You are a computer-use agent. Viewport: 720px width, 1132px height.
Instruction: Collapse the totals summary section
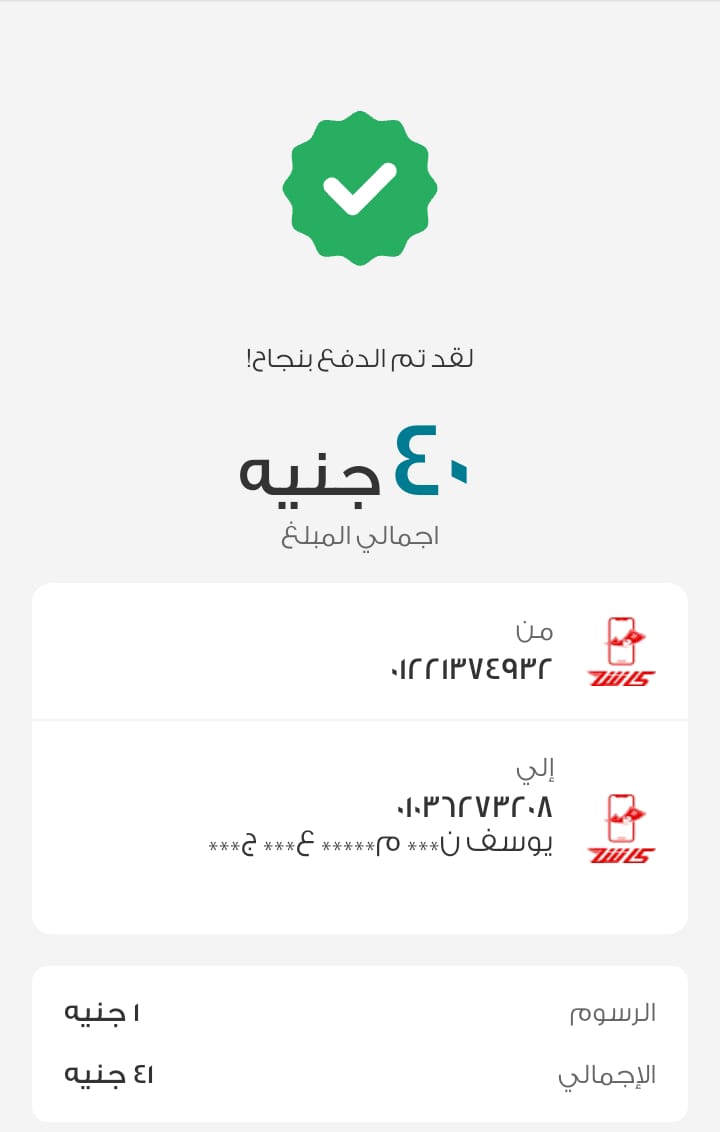pyautogui.click(x=360, y=1044)
